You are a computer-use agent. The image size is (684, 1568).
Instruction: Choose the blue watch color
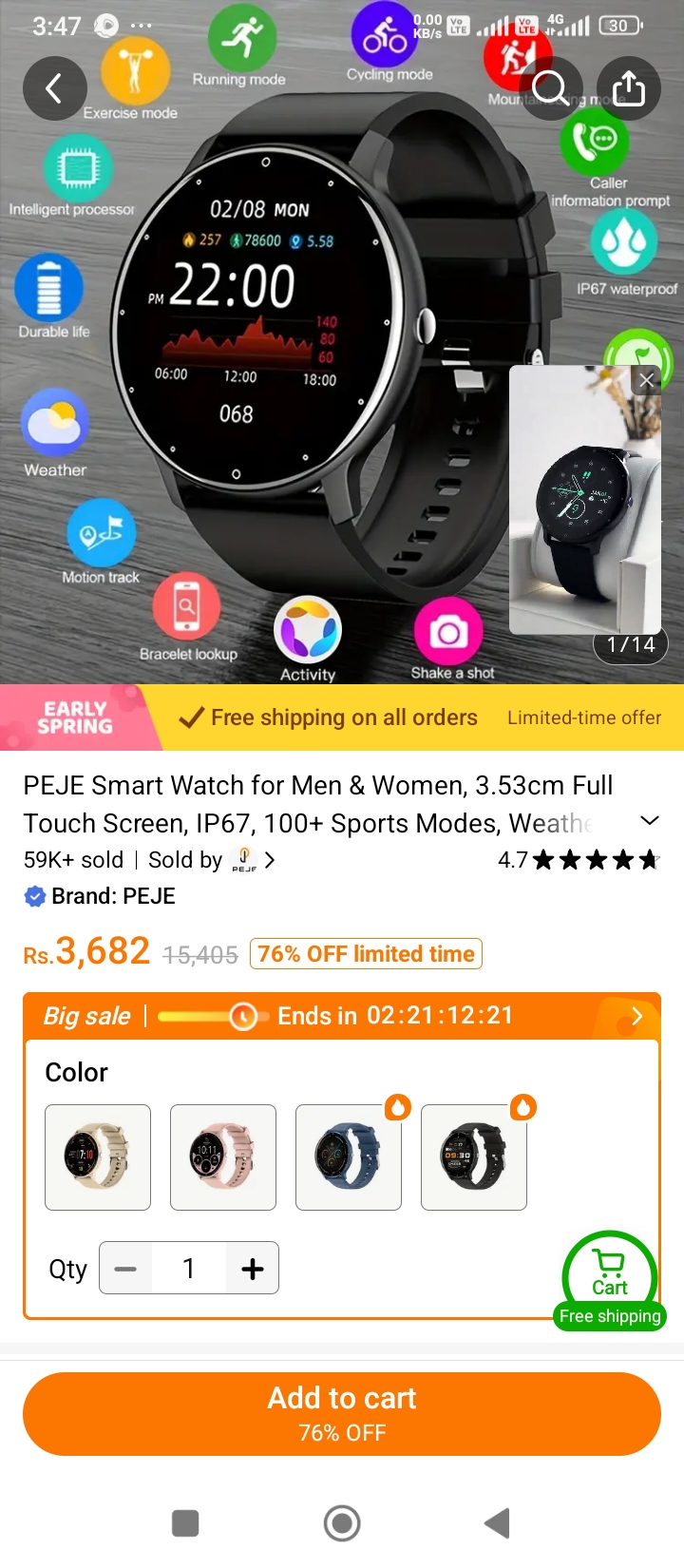(349, 1157)
